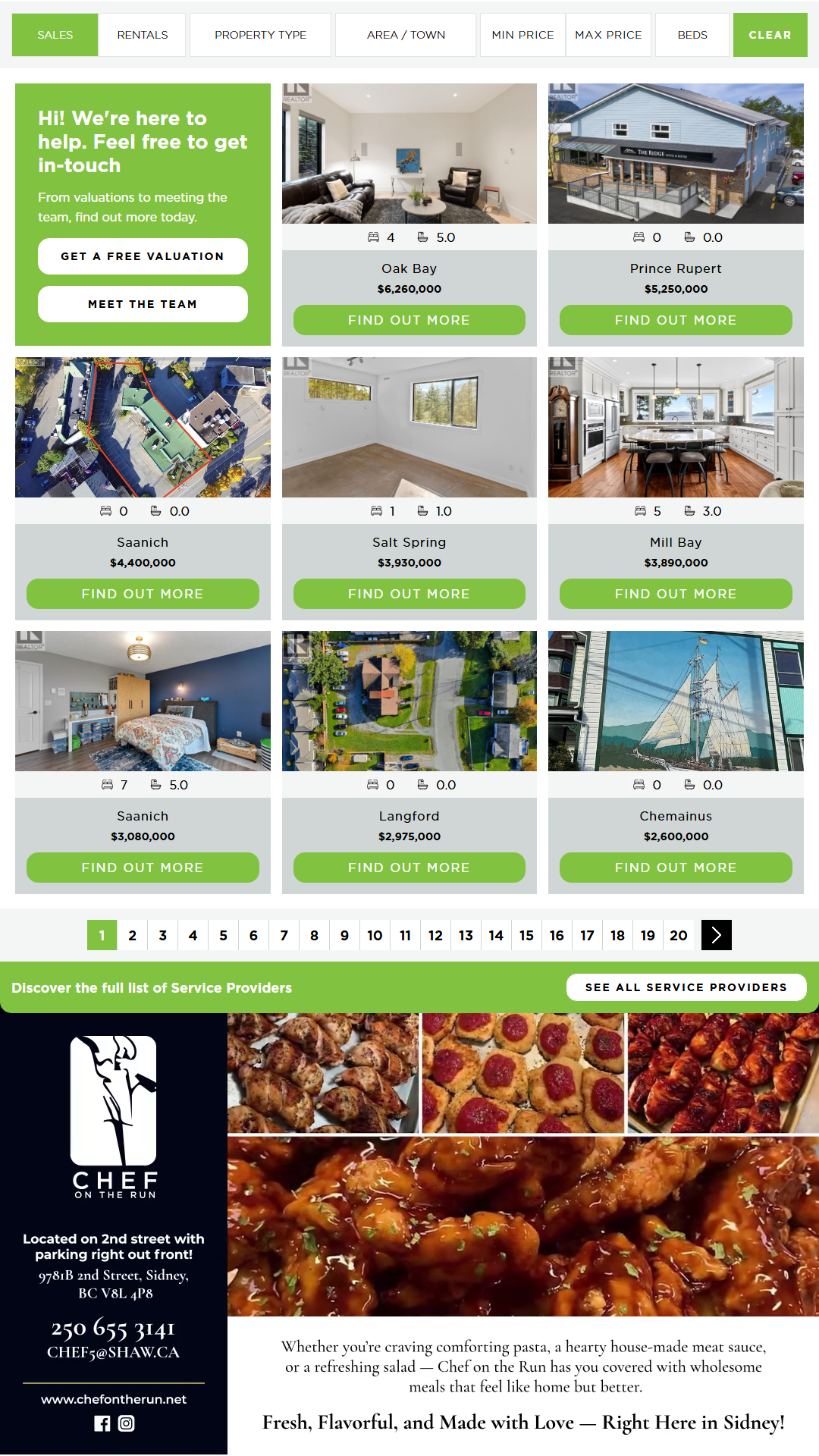Screen dimensions: 819x1456
Task: Find out more about Oak Bay listing
Action: click(x=409, y=320)
